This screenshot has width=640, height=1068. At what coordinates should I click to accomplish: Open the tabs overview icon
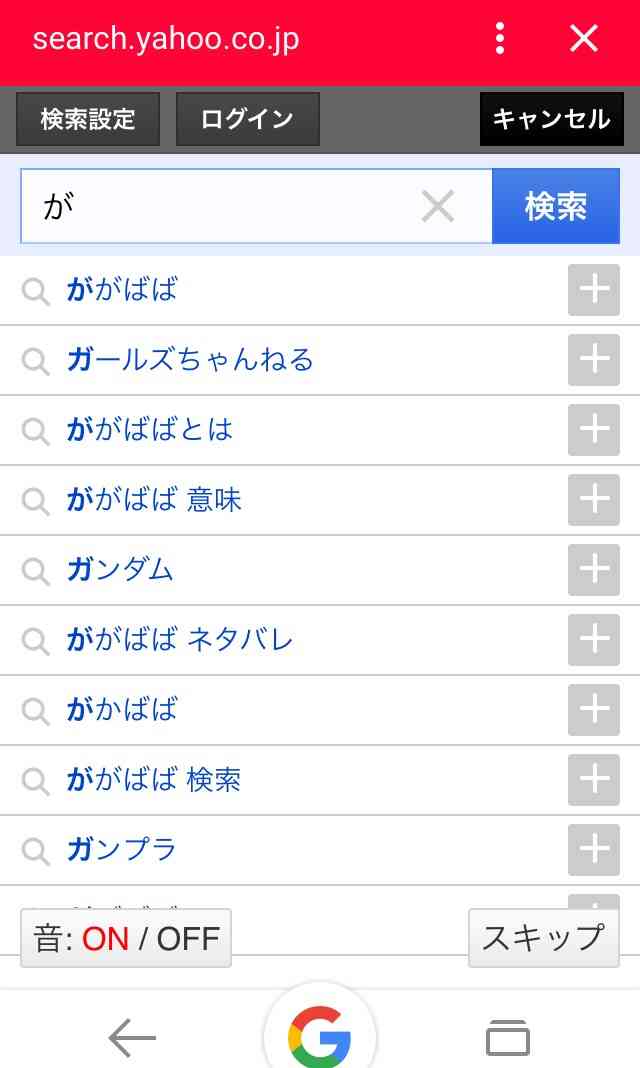508,1037
